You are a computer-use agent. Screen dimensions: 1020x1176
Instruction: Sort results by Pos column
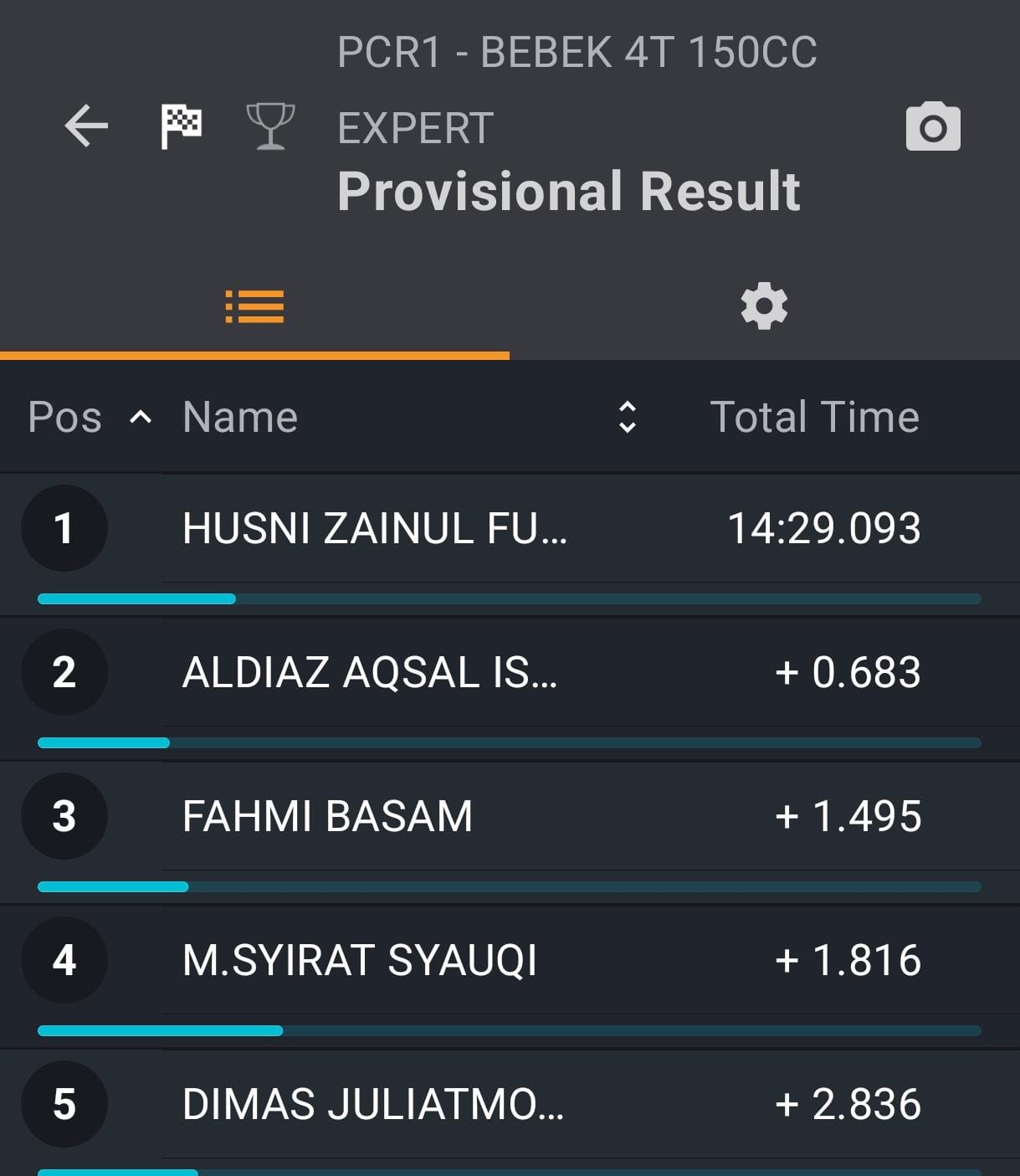pos(90,417)
